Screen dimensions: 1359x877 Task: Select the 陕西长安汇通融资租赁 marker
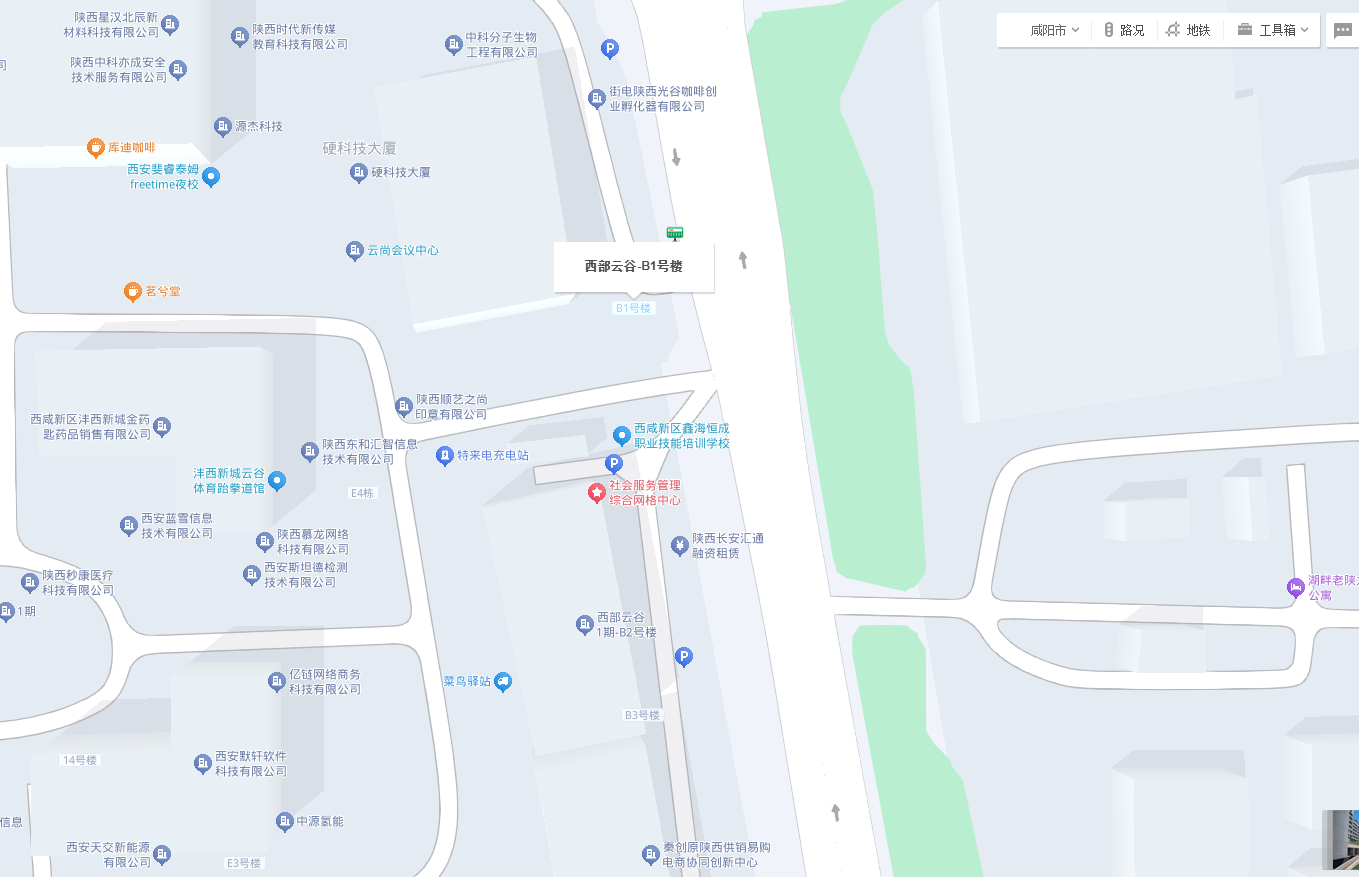[679, 546]
